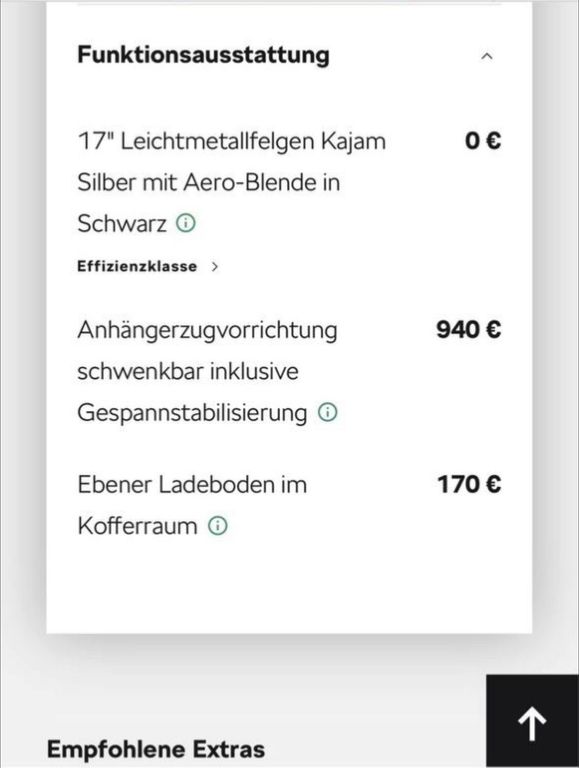Collapse the Funktionsausstattung section

pyautogui.click(x=486, y=56)
